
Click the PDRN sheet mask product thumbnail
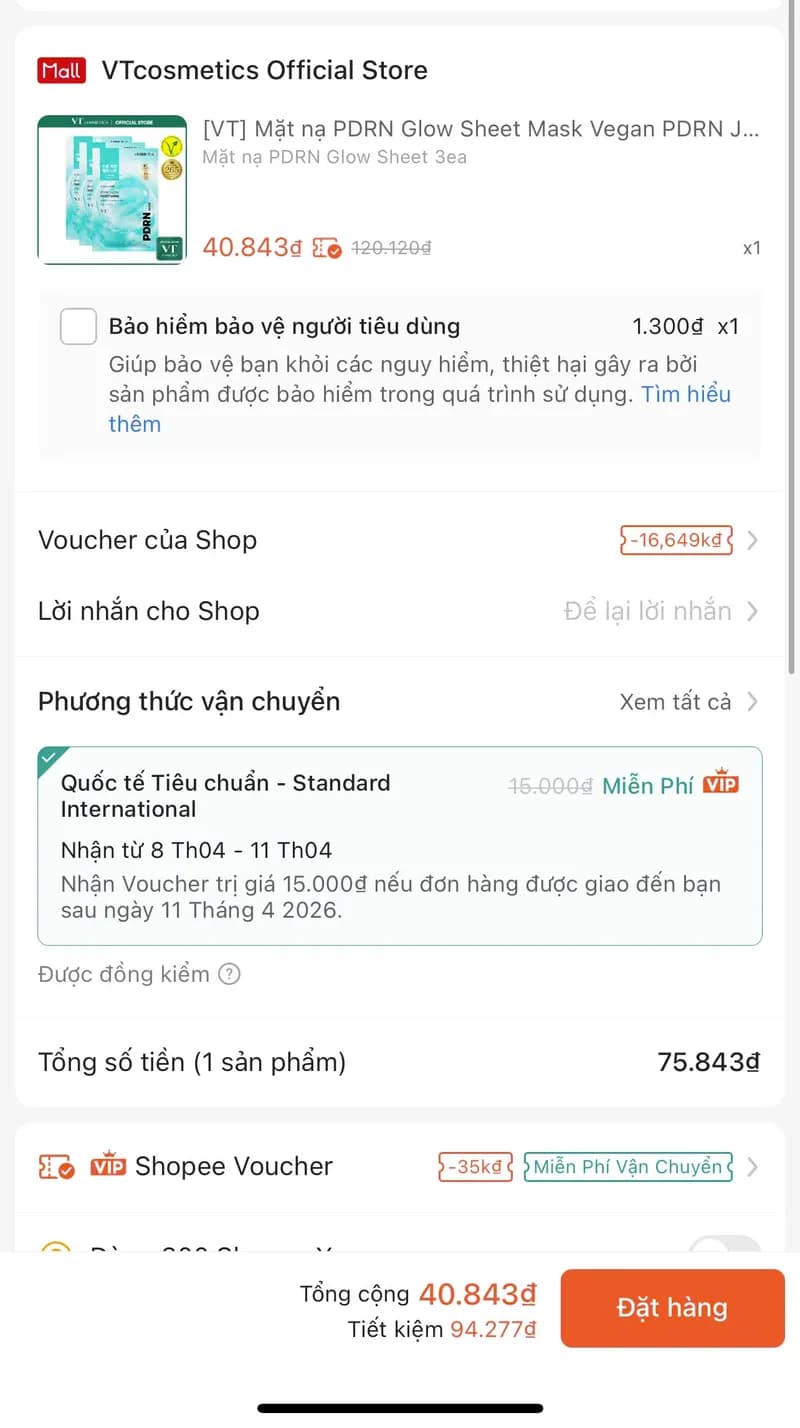click(x=112, y=190)
